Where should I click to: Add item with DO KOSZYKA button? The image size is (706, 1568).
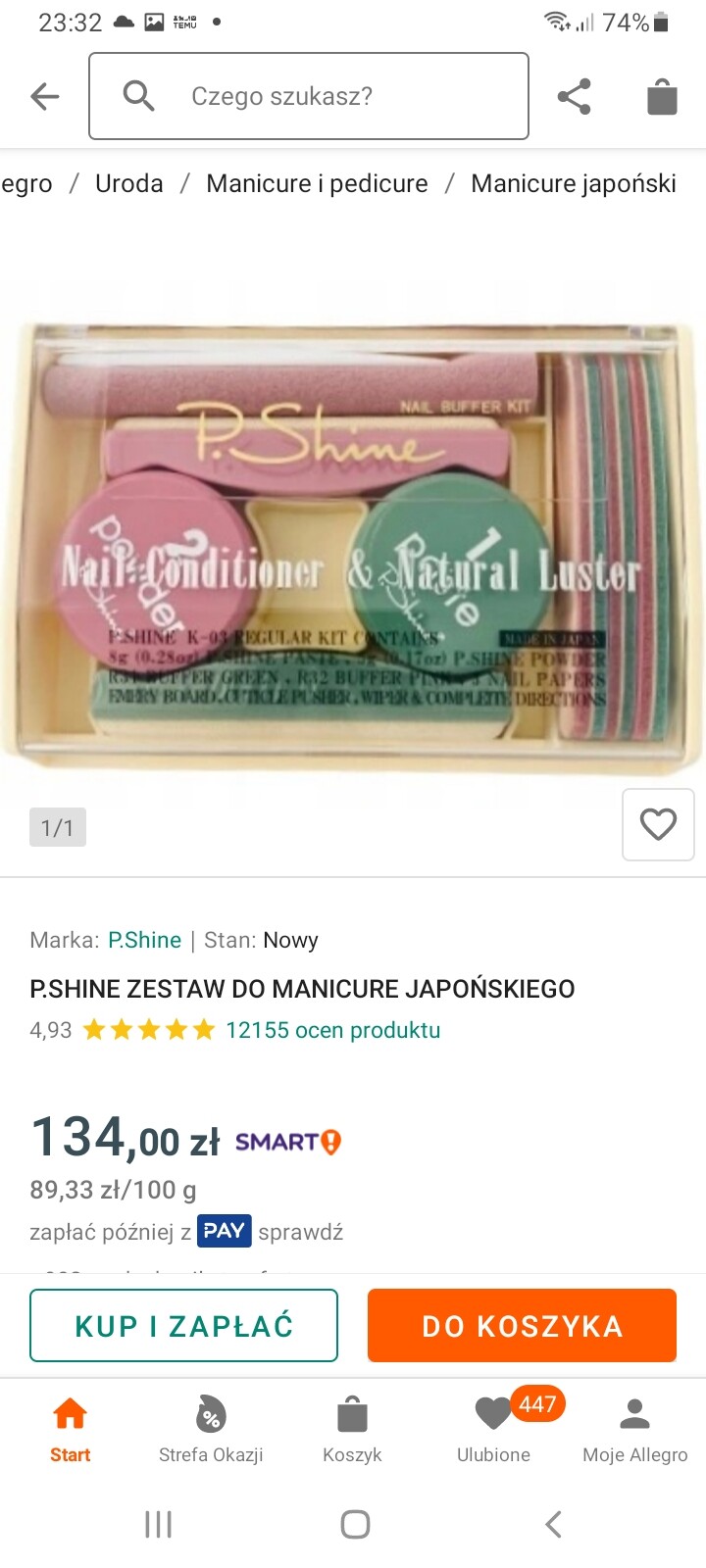point(522,1326)
